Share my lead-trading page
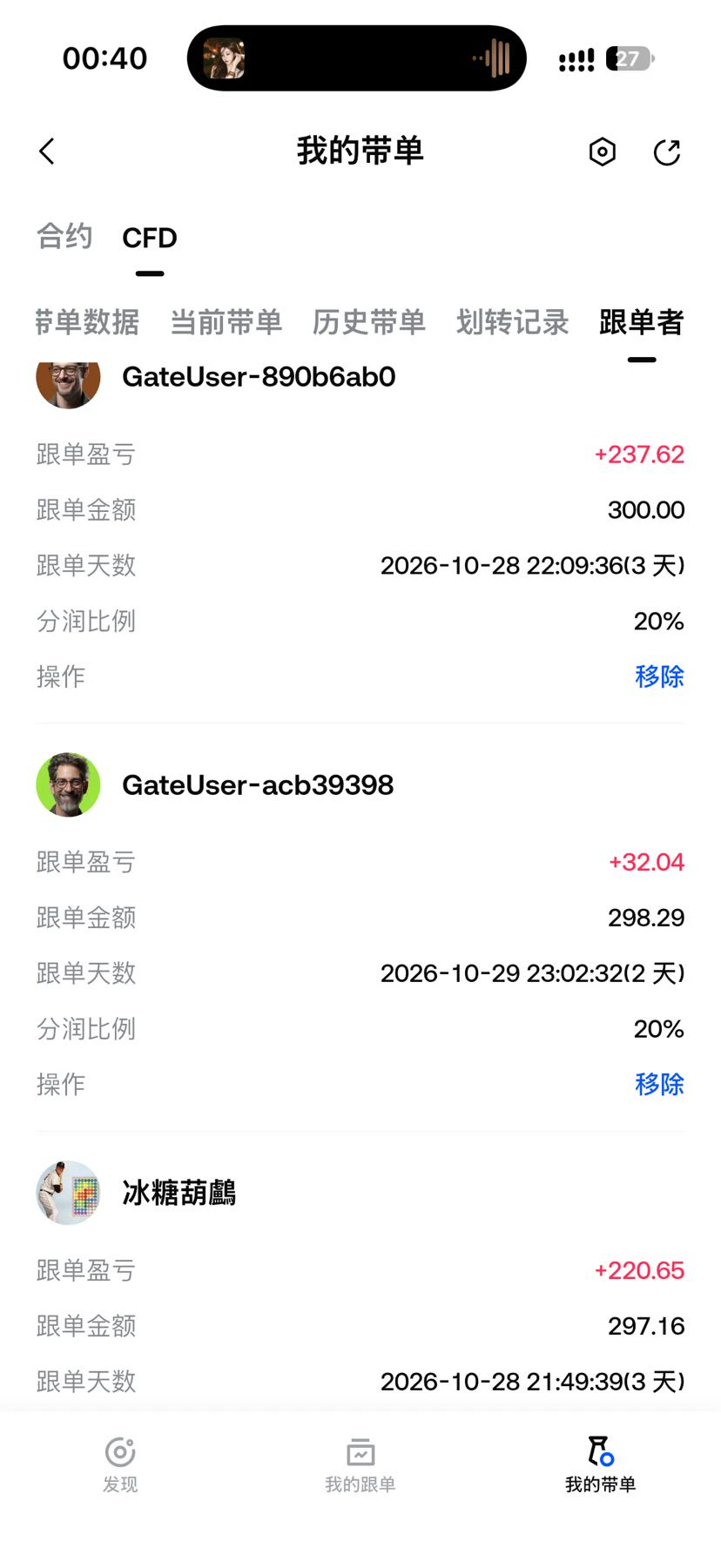The image size is (721, 1568). click(667, 151)
